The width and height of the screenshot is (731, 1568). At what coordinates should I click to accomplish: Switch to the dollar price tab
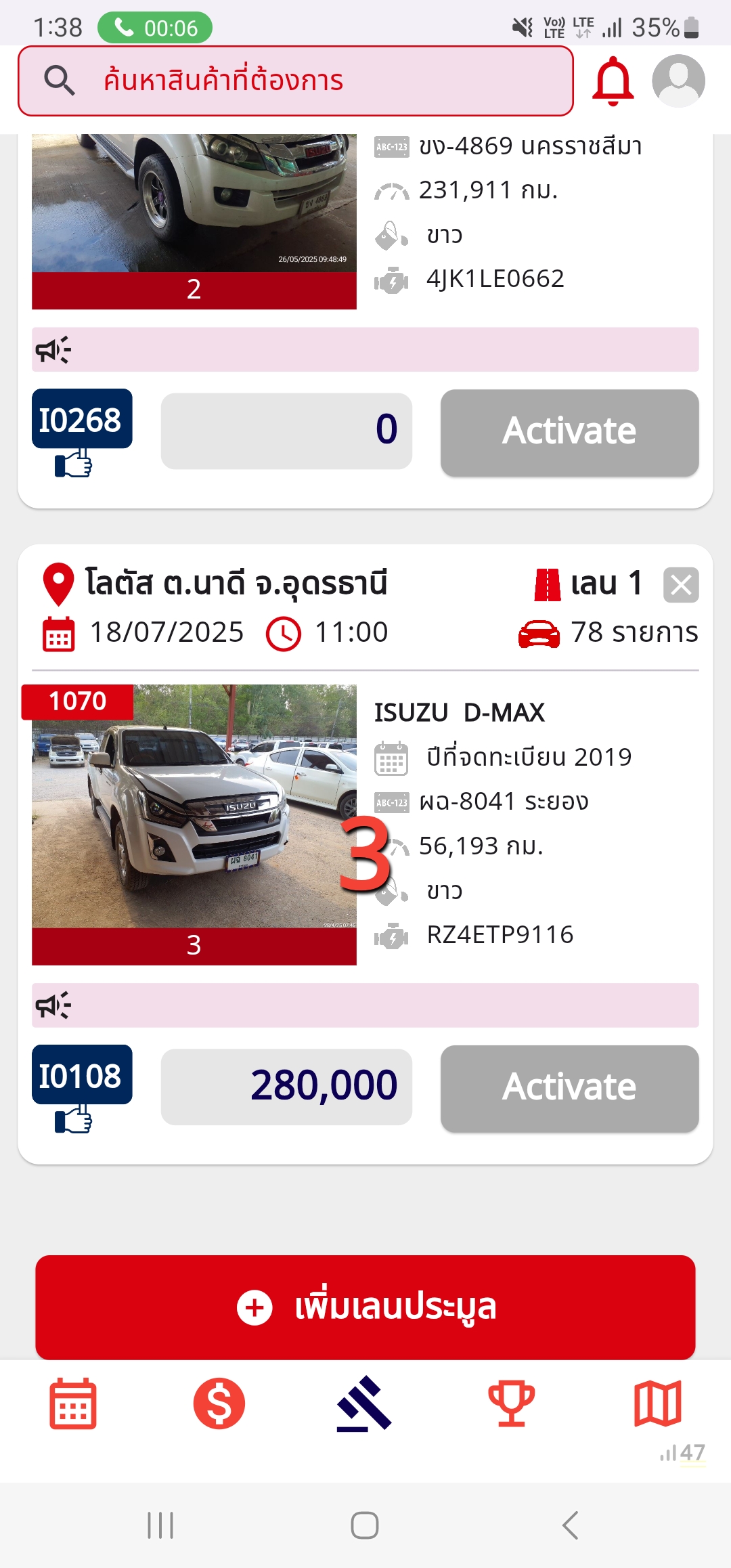point(219,1403)
